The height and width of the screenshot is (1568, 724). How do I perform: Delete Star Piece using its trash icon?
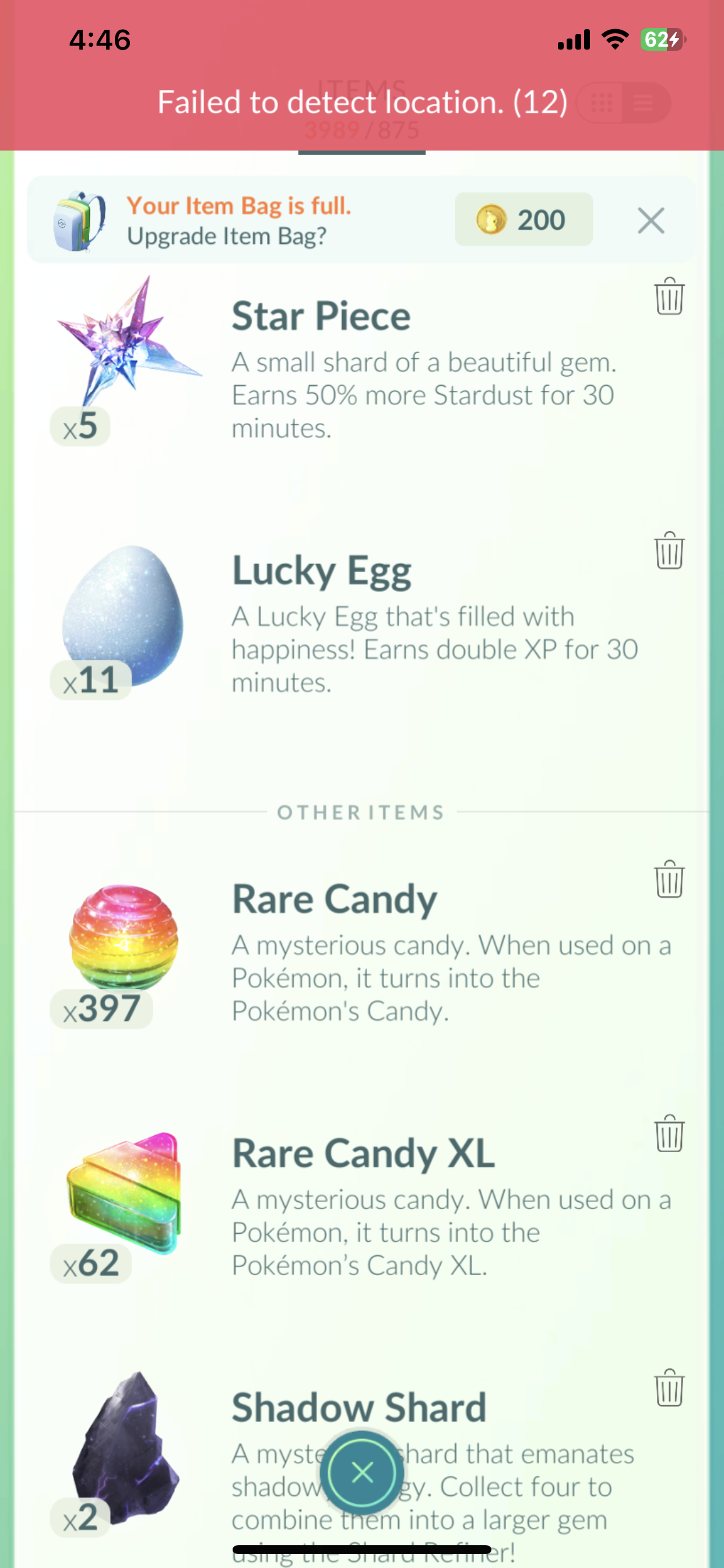669,296
